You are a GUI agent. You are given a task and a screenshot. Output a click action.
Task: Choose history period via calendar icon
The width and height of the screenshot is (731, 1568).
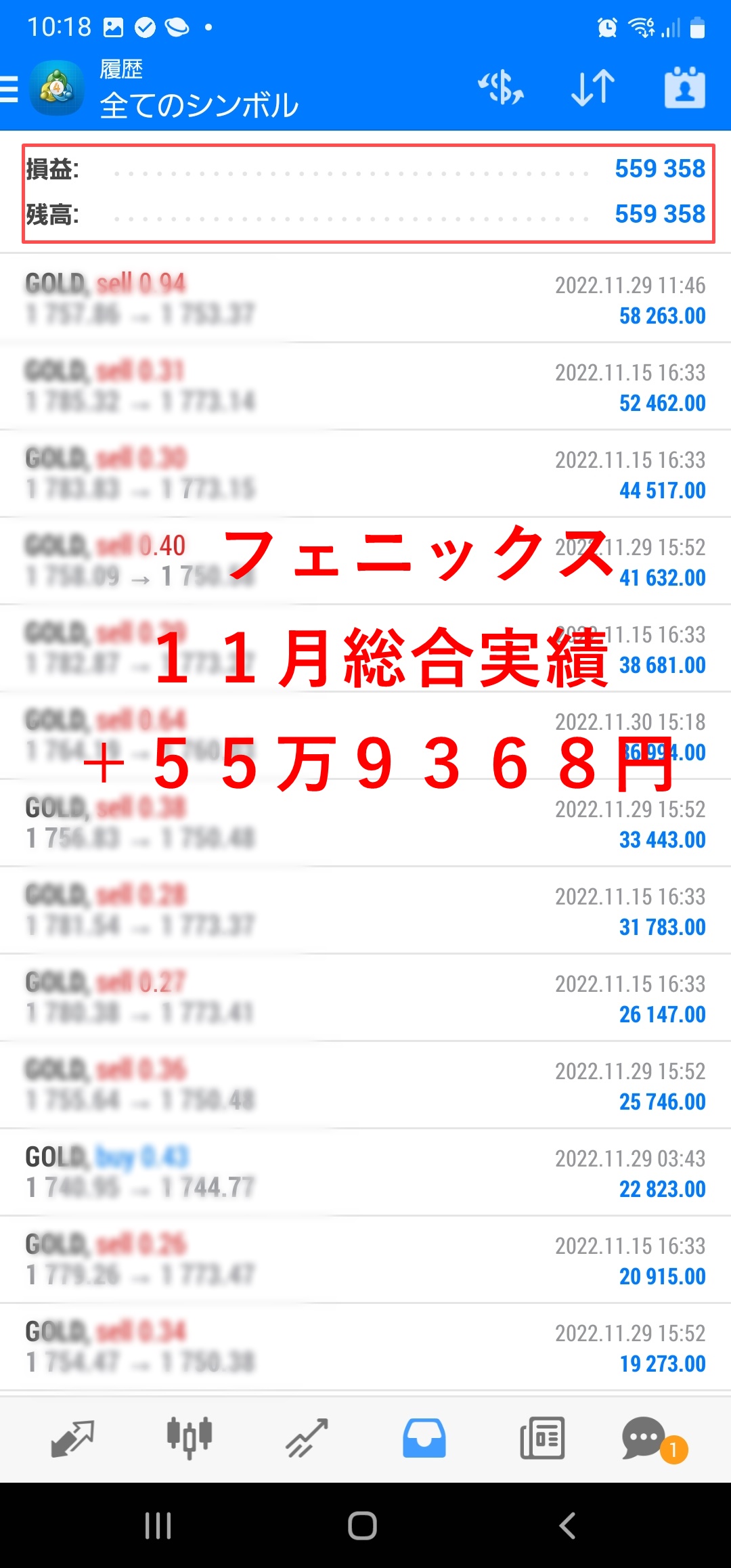(x=684, y=88)
